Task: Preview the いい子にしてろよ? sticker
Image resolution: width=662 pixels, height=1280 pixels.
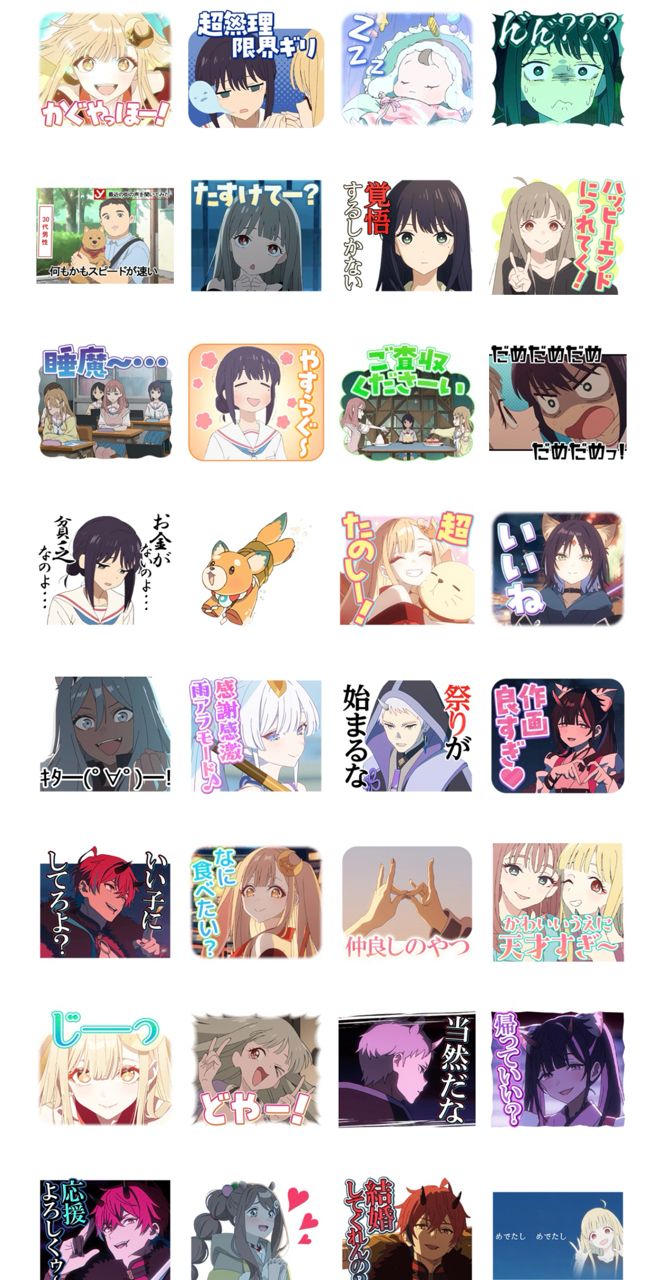Action: click(105, 901)
